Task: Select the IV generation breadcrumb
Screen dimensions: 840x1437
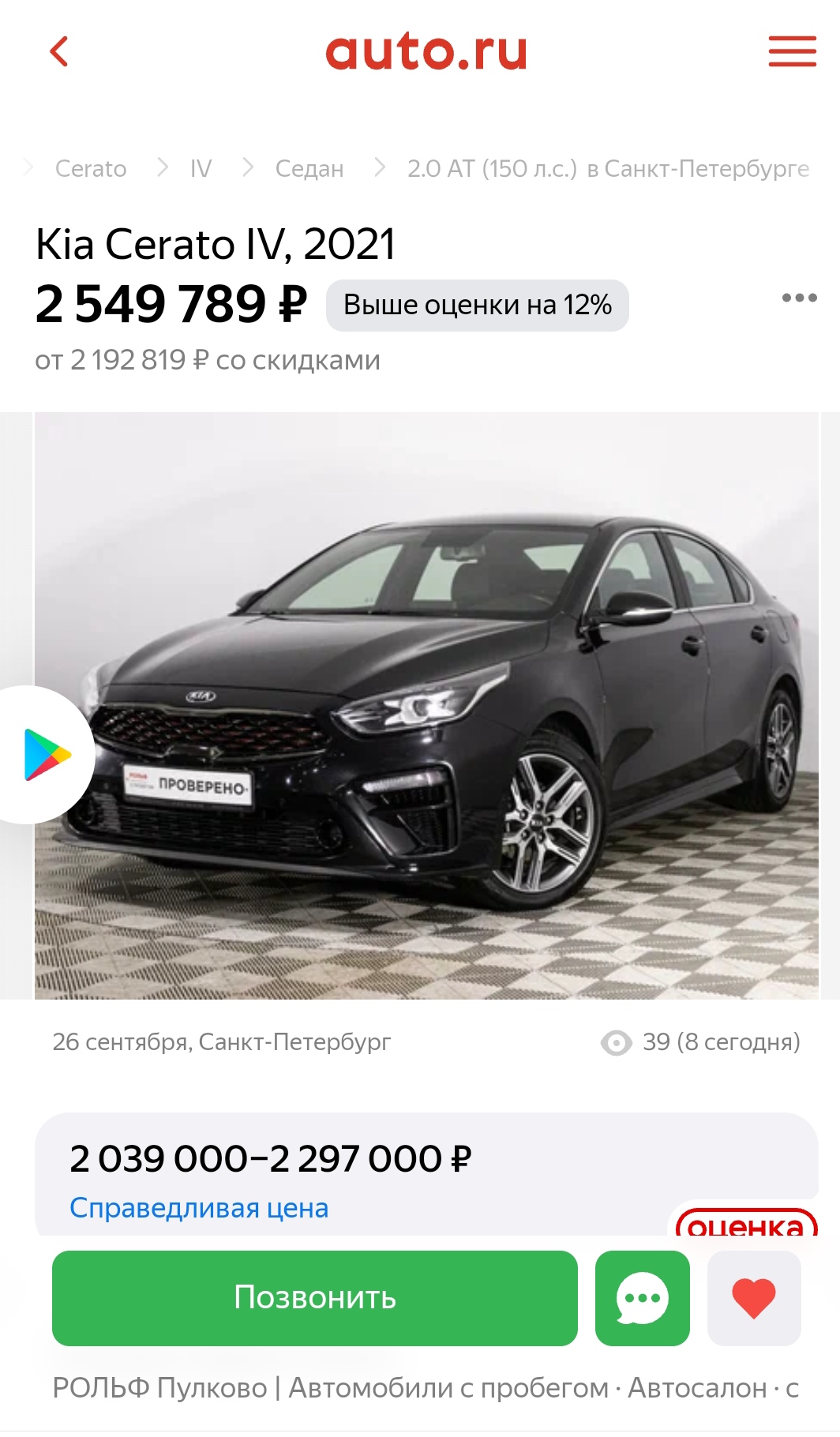Action: [x=201, y=169]
